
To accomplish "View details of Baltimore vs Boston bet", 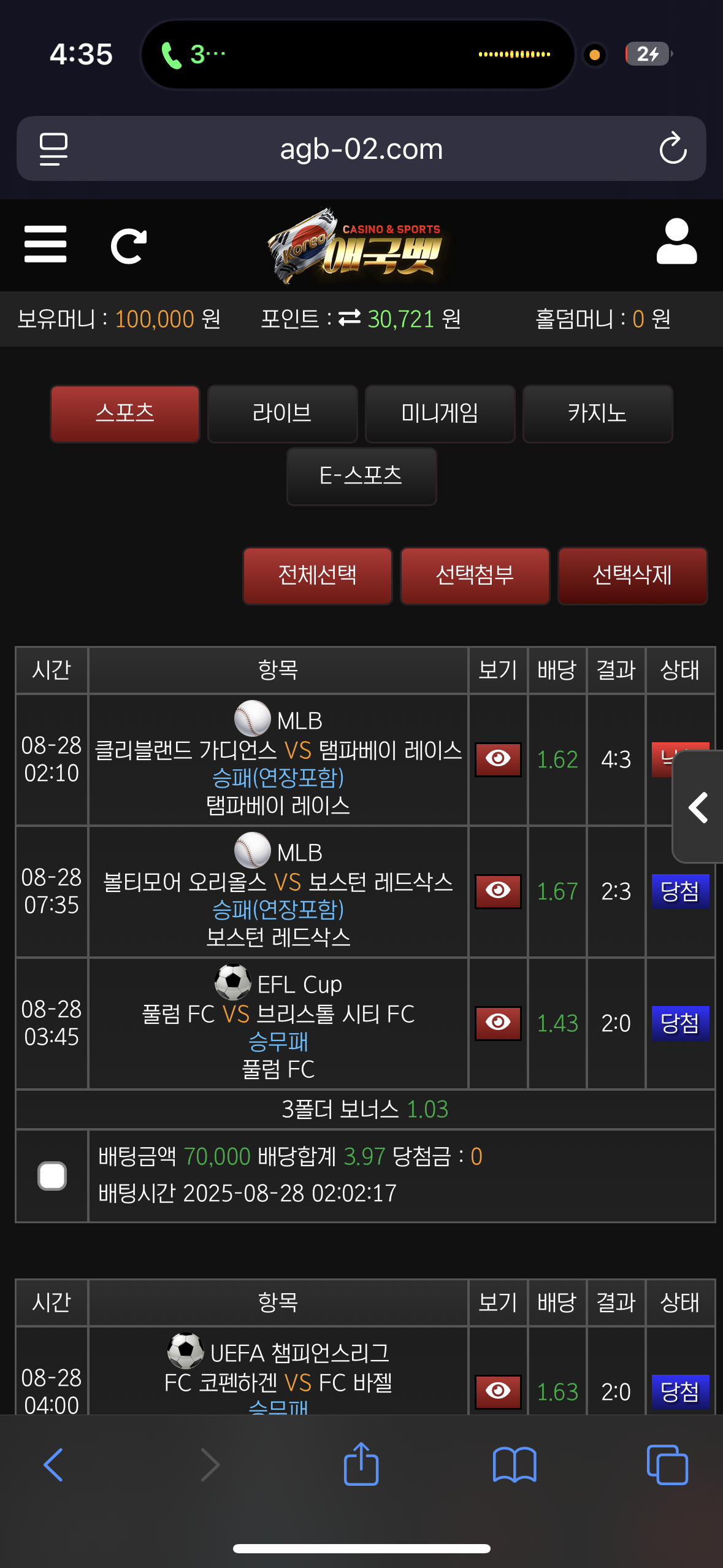I will point(498,891).
